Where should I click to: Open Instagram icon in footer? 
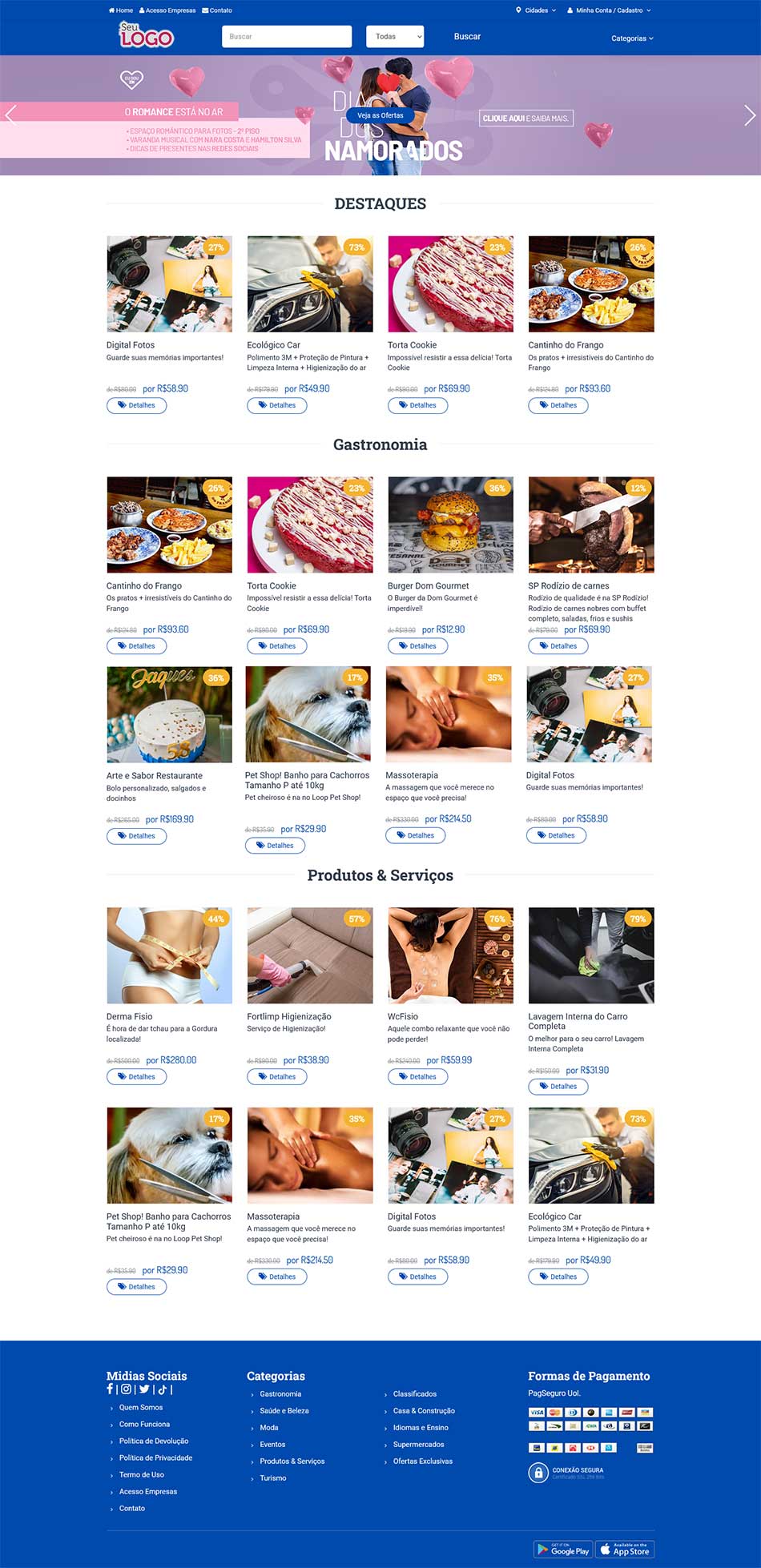click(126, 1389)
